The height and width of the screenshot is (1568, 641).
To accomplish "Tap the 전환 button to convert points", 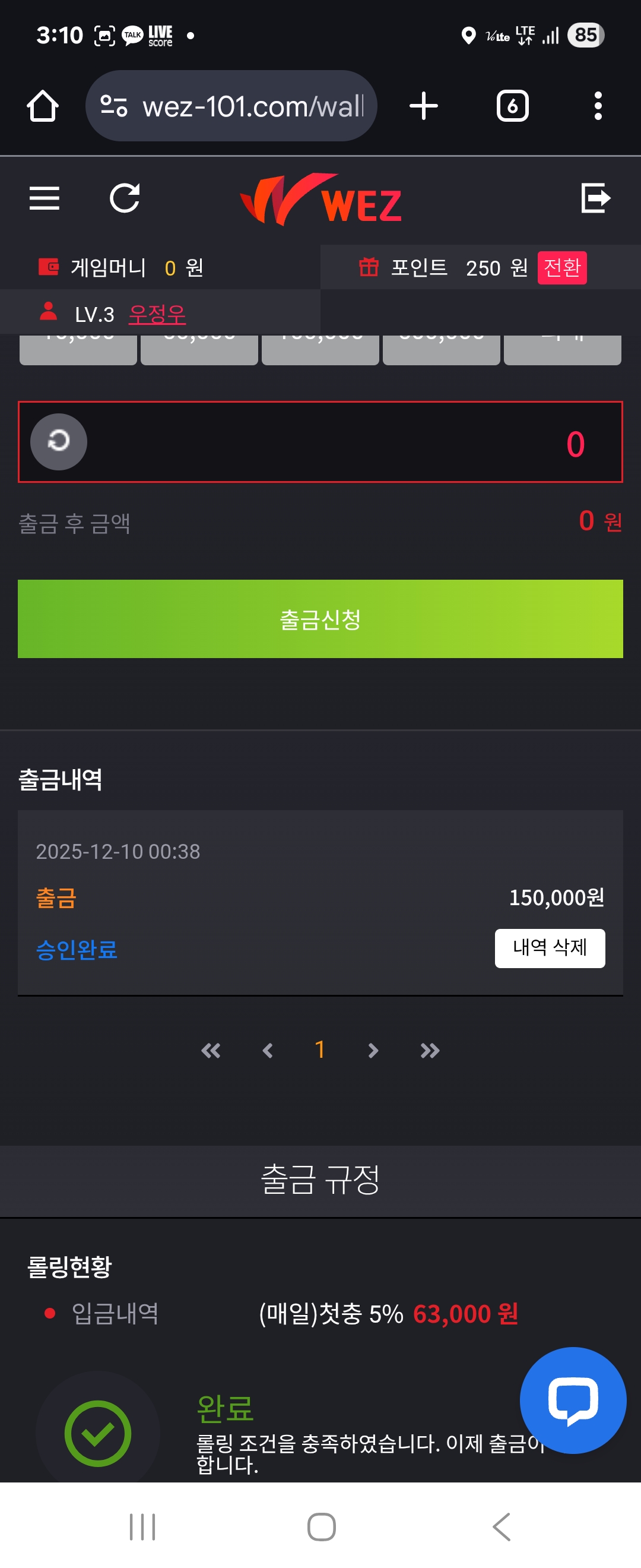I will click(x=561, y=268).
